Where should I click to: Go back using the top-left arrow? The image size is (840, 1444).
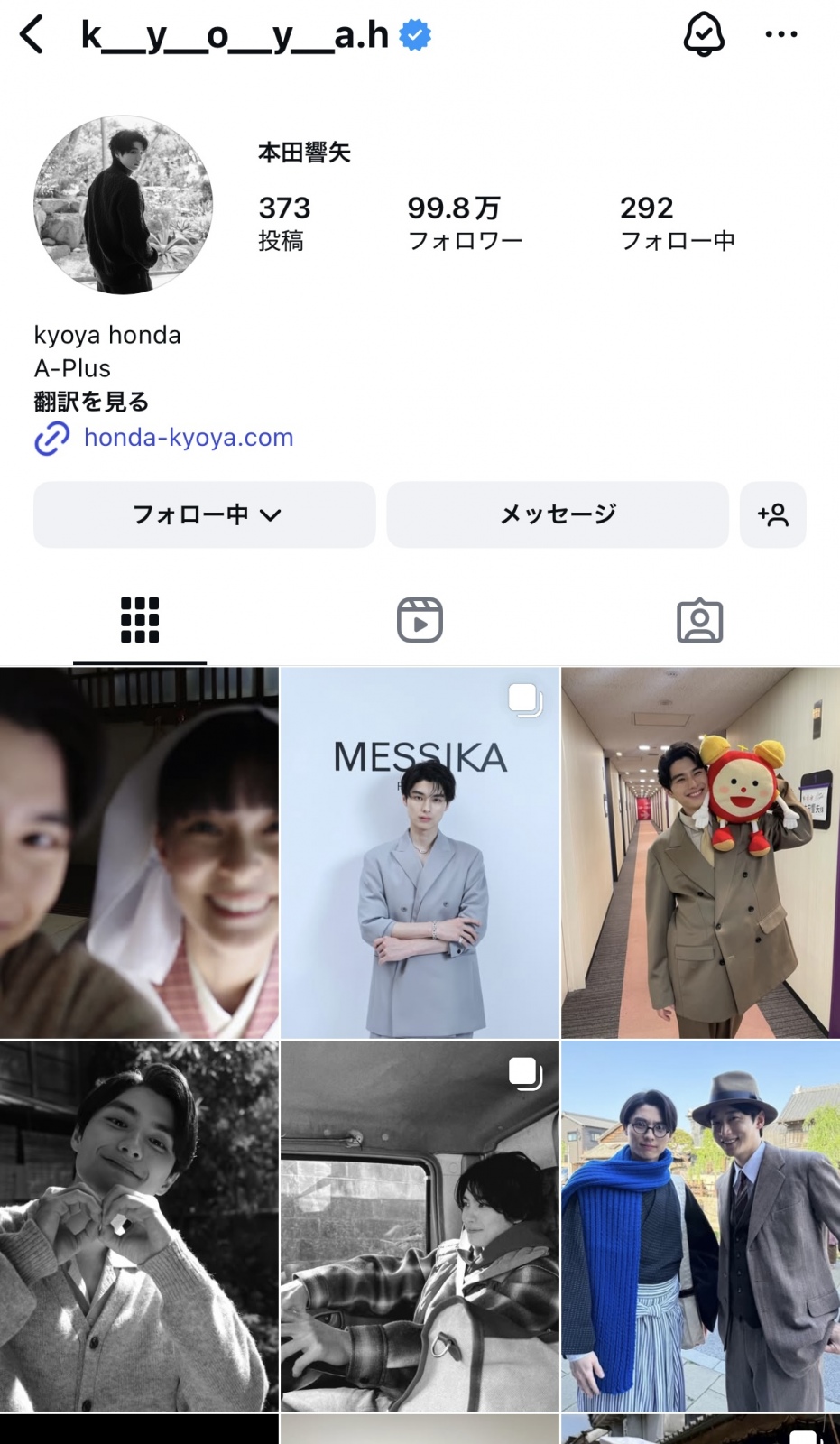[x=32, y=35]
